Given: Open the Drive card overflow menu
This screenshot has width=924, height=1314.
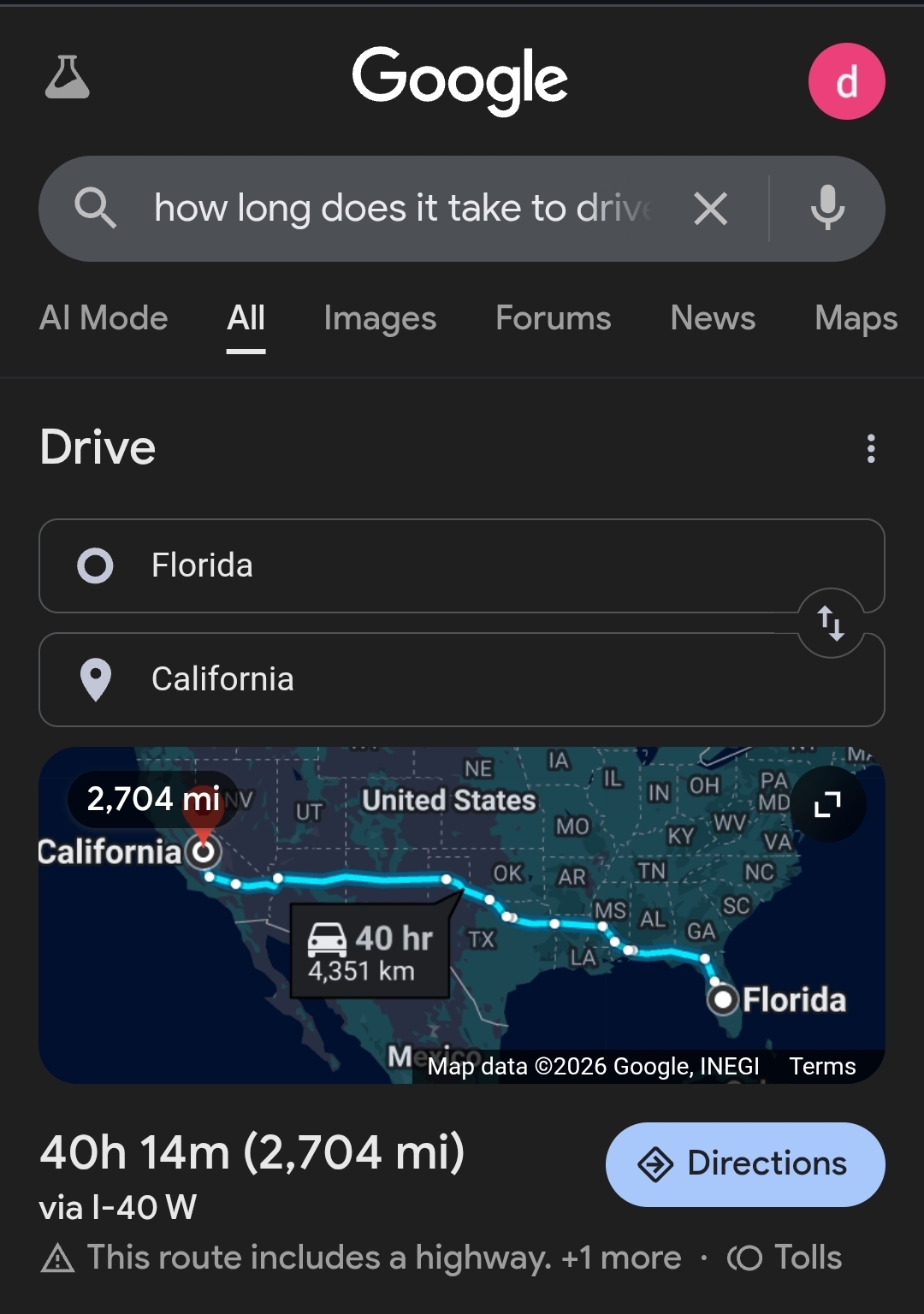Looking at the screenshot, I should (x=871, y=448).
